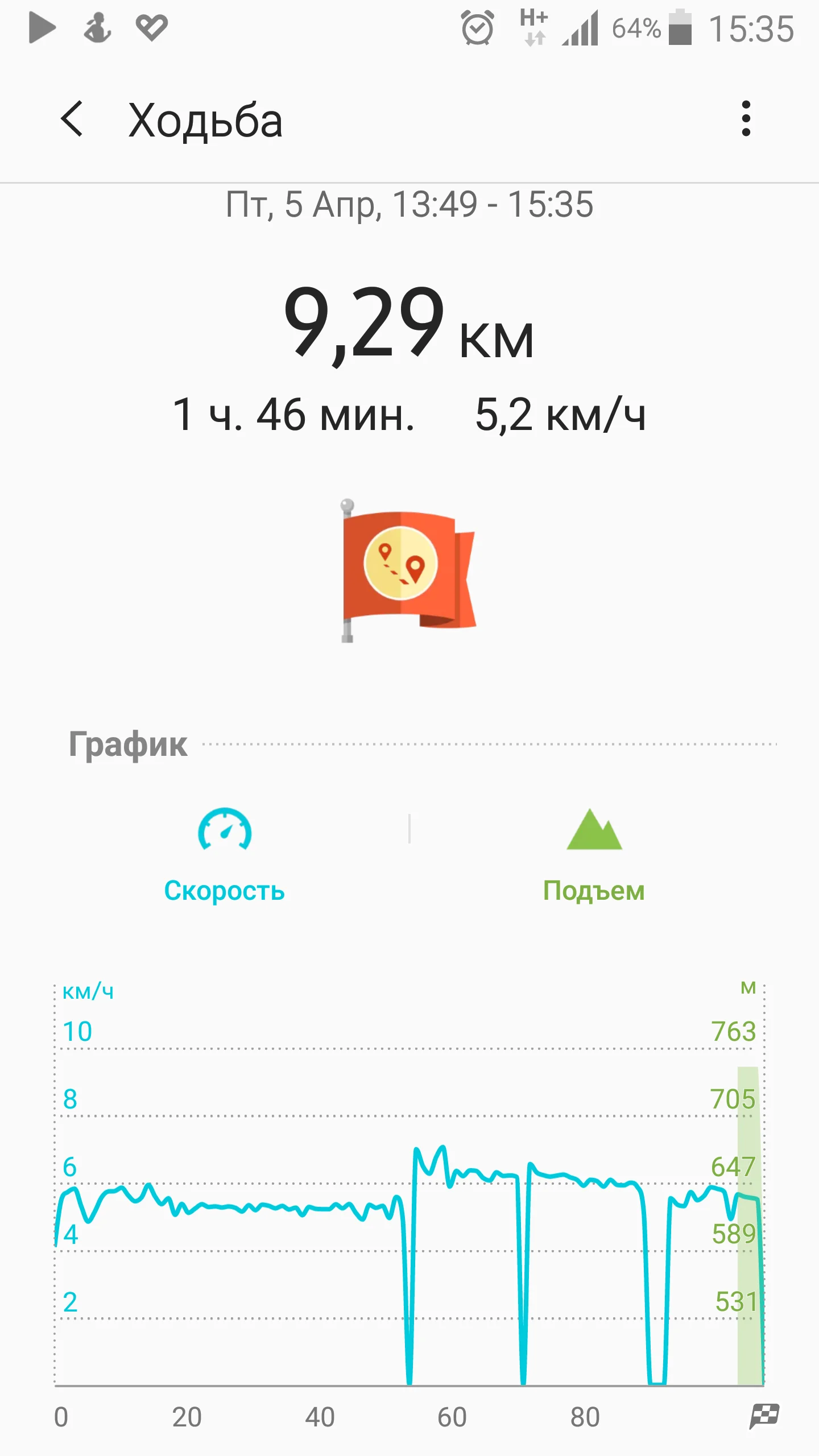Open the three-dot overflow menu
Screen dimensions: 819x1456
(746, 119)
